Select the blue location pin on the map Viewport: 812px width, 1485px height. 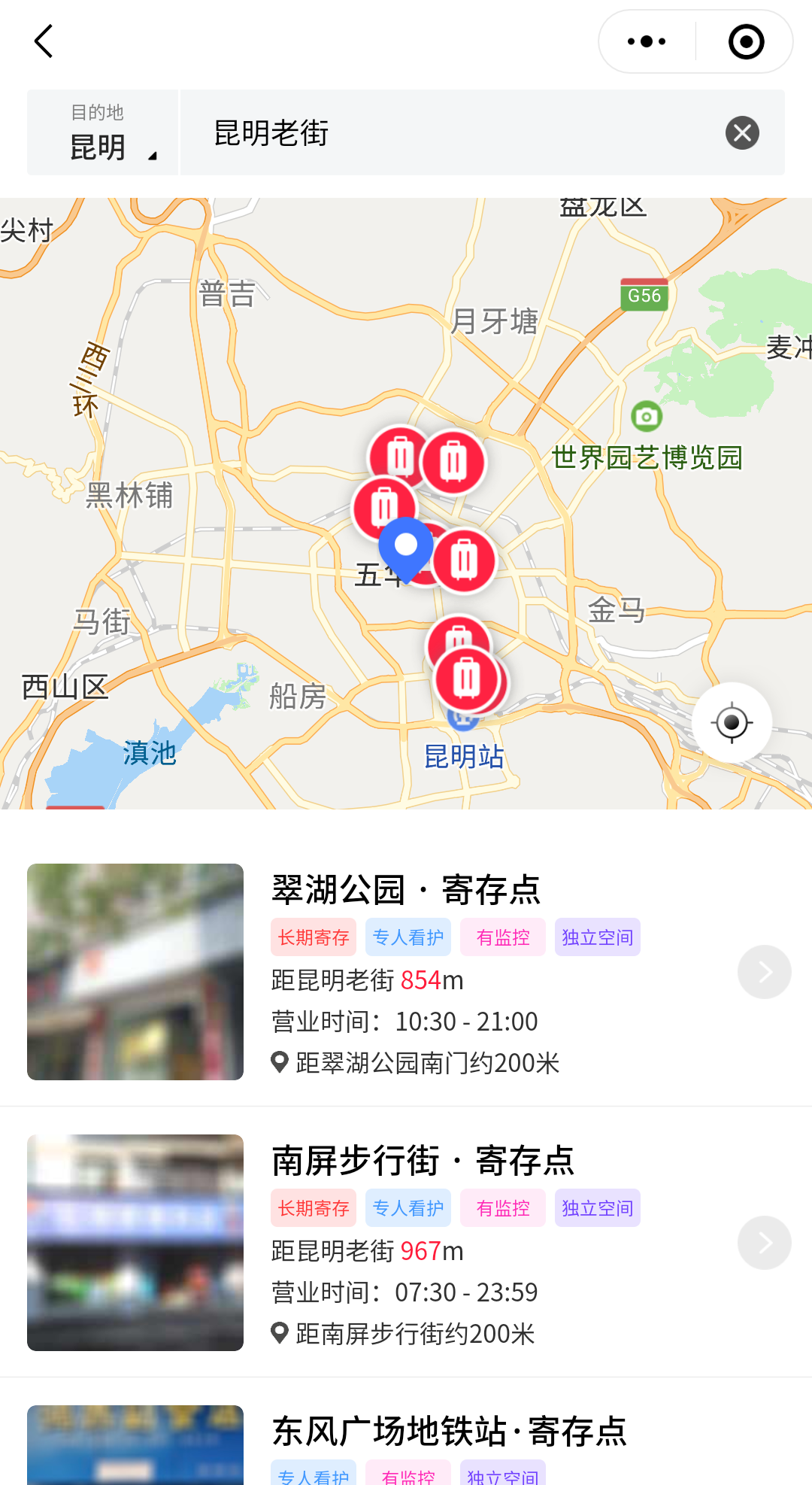point(406,548)
